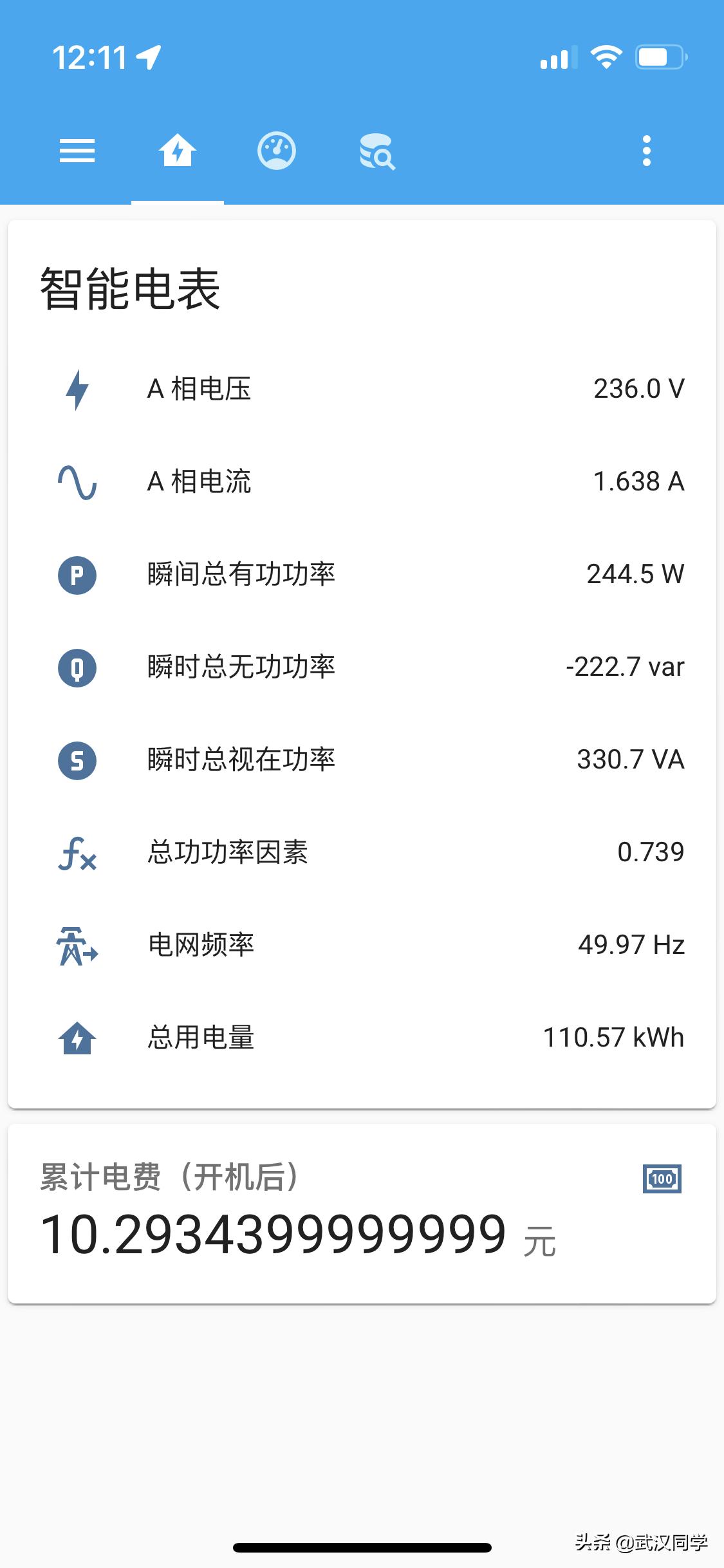Open the 总用电量 entity row

pos(360,1038)
